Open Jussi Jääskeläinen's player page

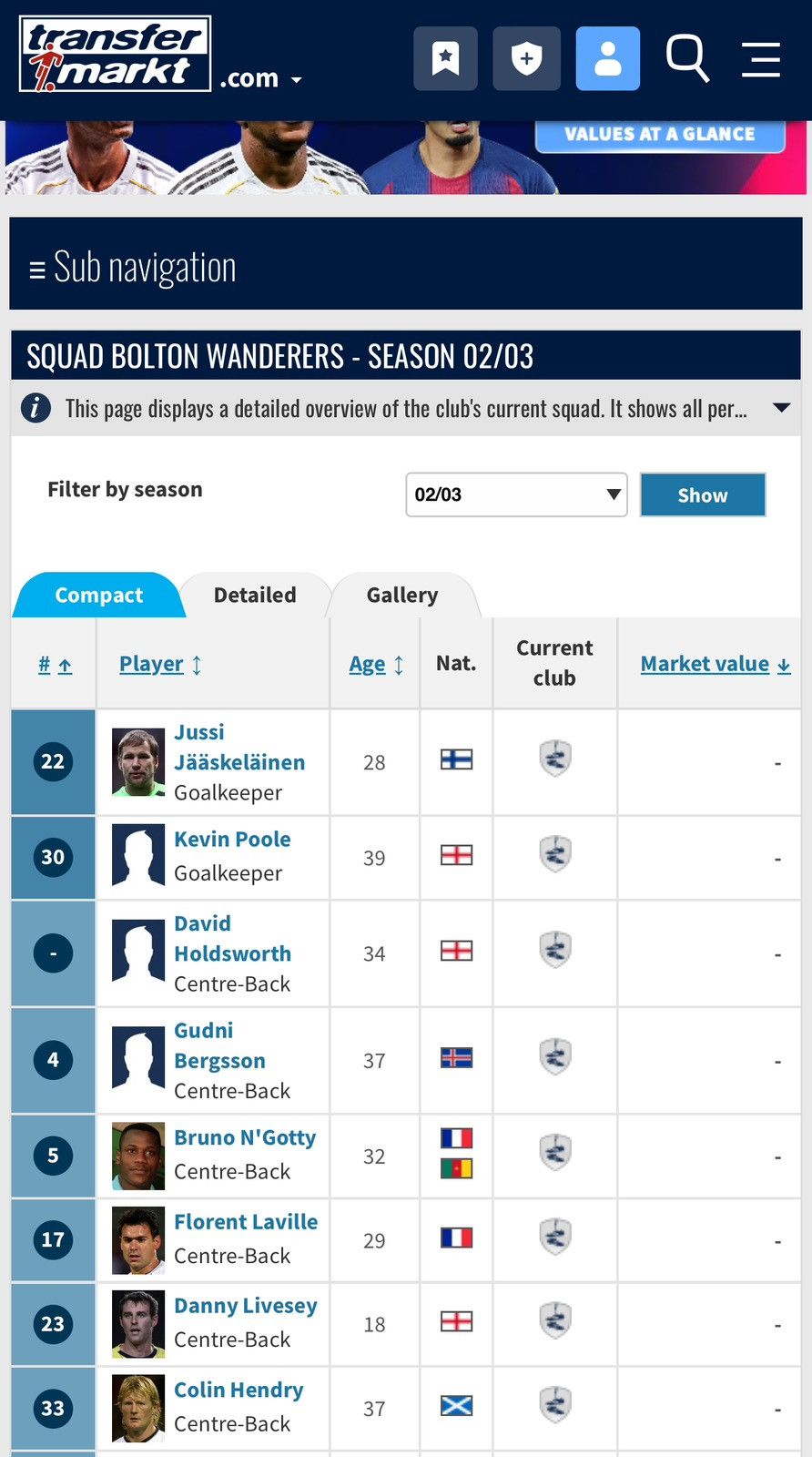239,747
